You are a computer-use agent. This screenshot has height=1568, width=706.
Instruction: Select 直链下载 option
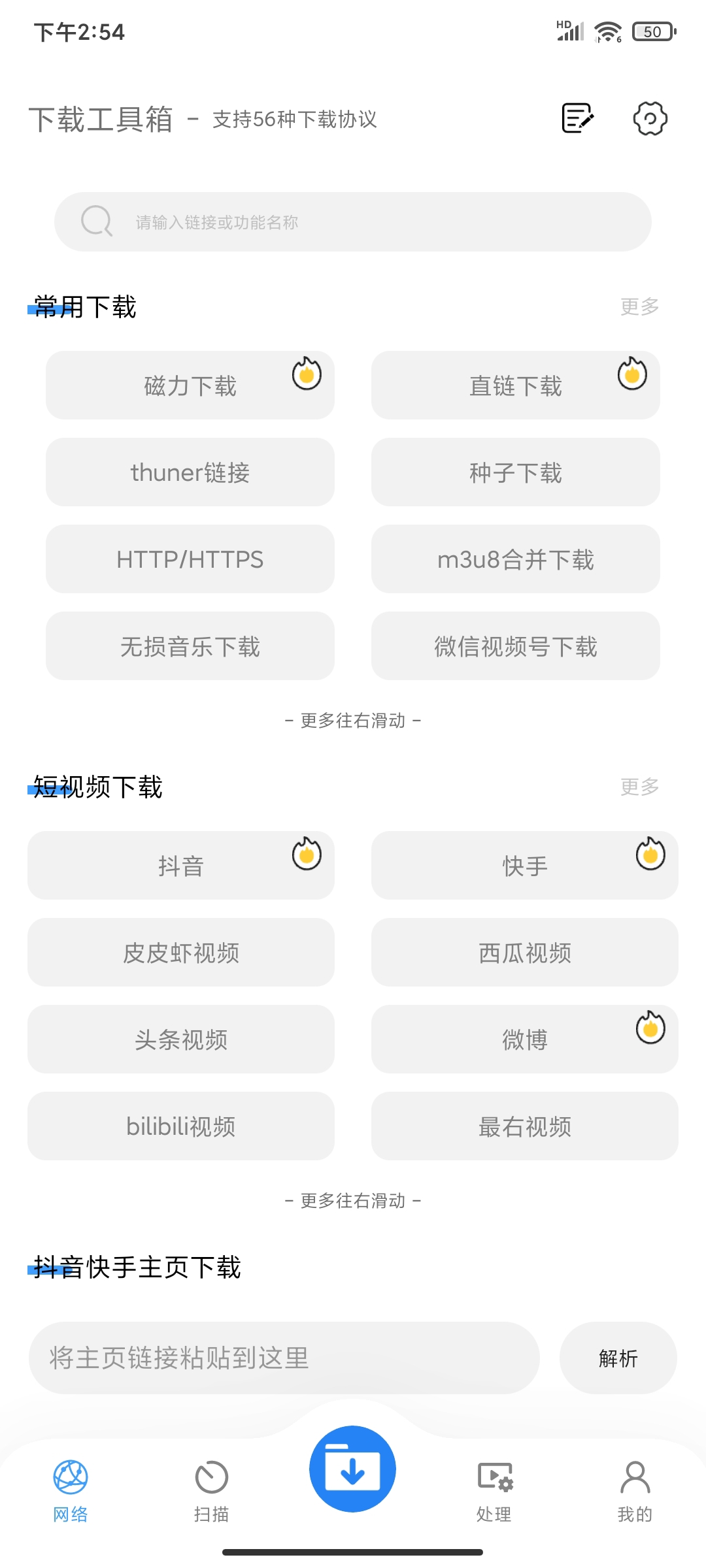516,385
